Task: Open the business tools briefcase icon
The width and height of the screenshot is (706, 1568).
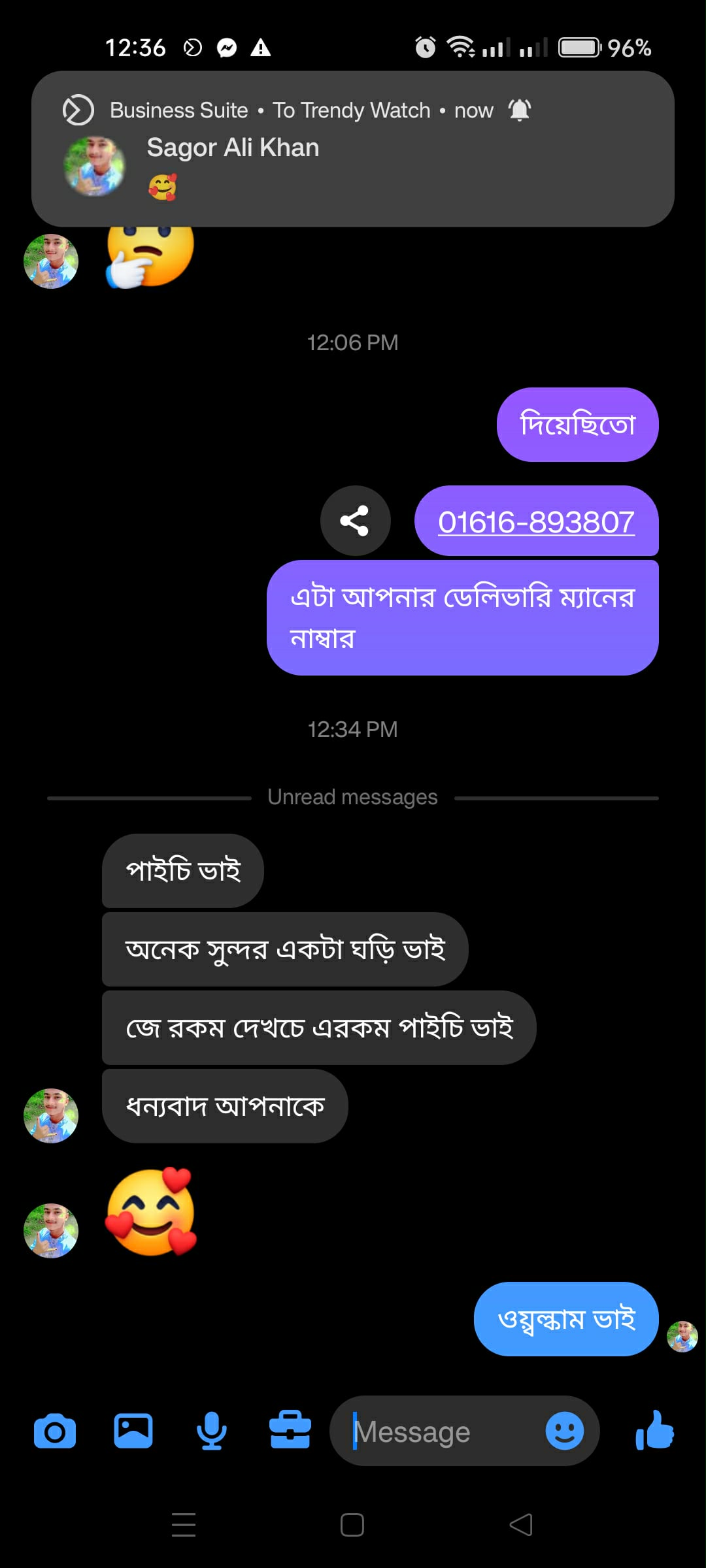Action: click(x=290, y=1431)
